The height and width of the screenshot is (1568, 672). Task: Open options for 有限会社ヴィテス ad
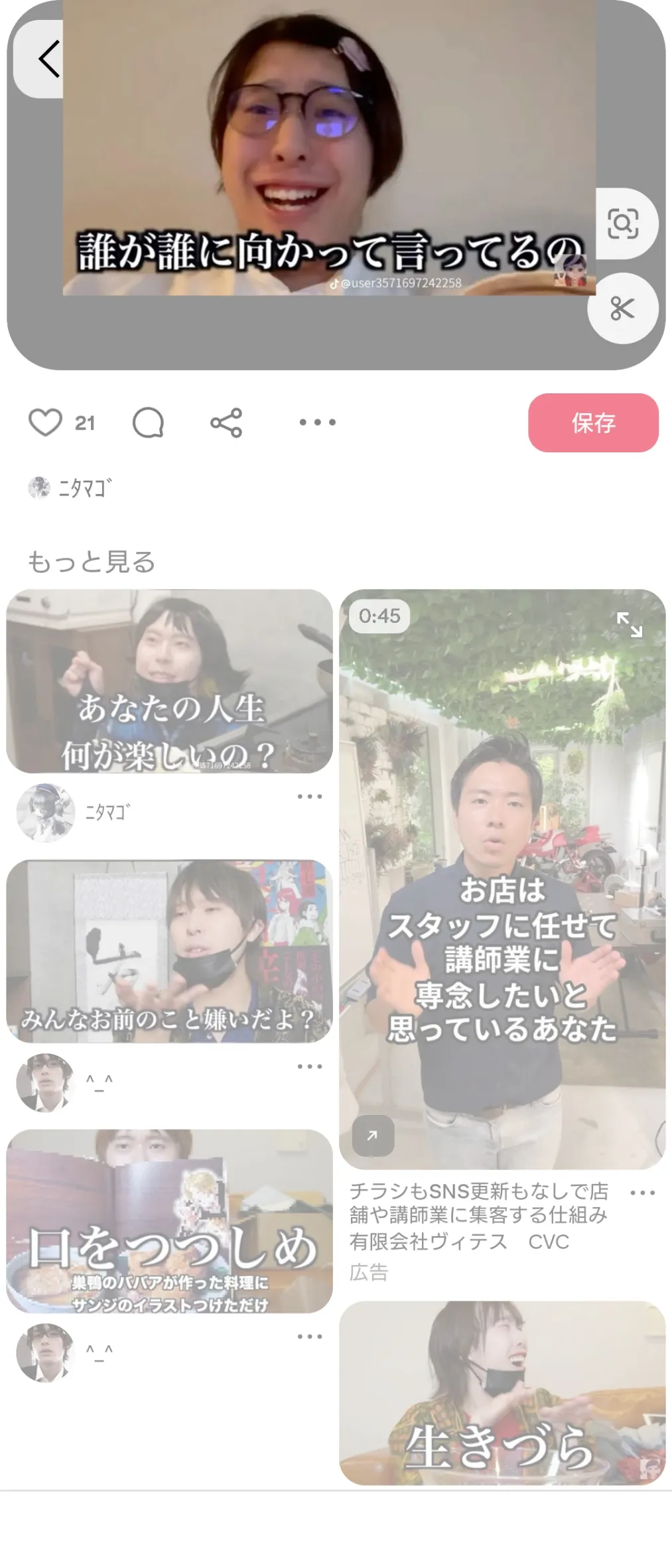click(642, 1193)
